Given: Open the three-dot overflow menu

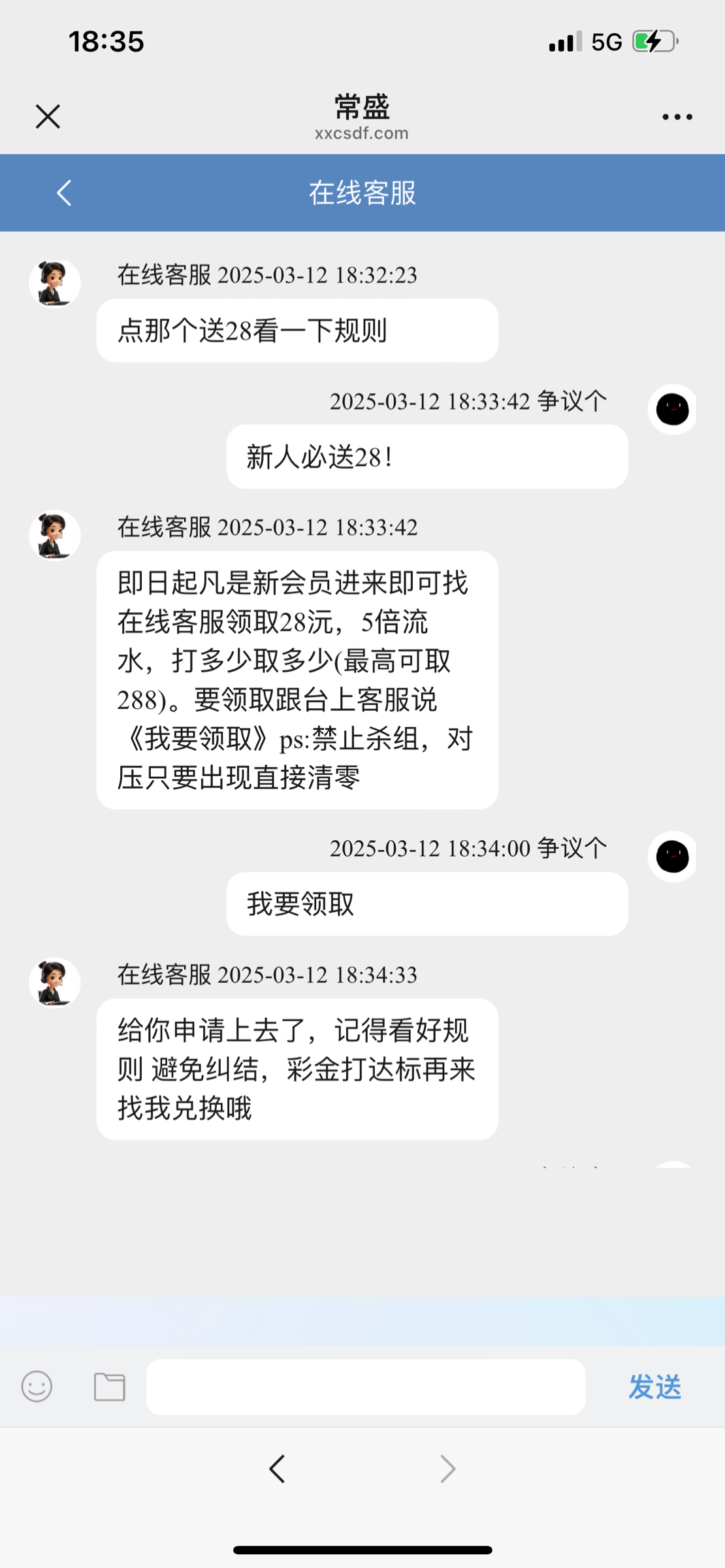Looking at the screenshot, I should coord(677,117).
